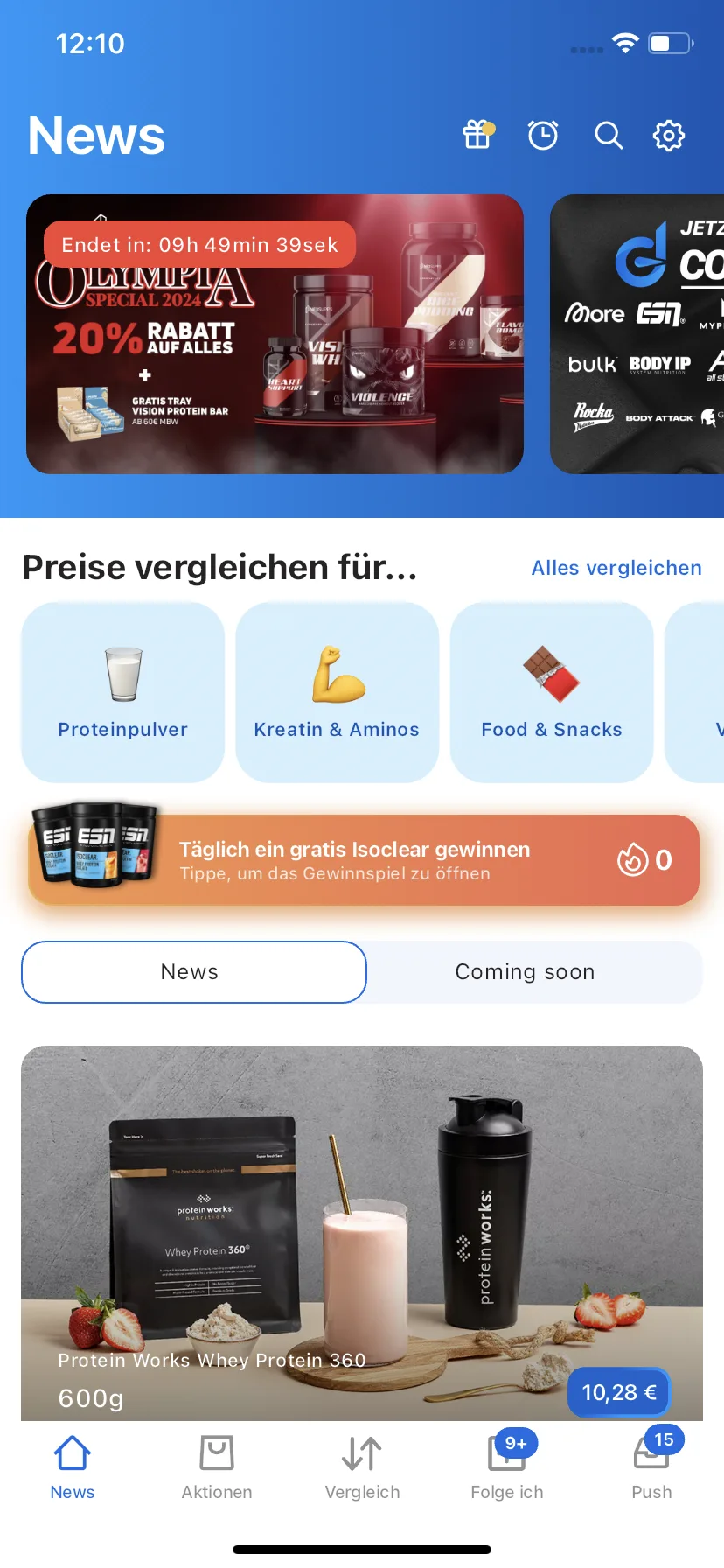Open the alarm clock icon
The width and height of the screenshot is (724, 1568).
[543, 136]
